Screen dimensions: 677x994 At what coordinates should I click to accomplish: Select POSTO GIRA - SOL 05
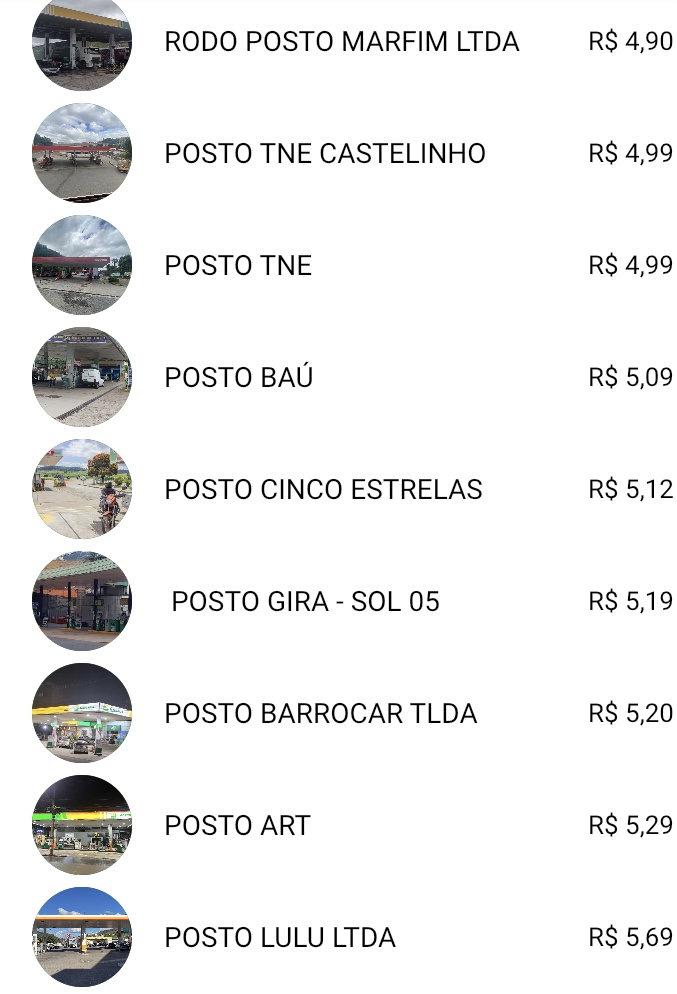coord(338,601)
